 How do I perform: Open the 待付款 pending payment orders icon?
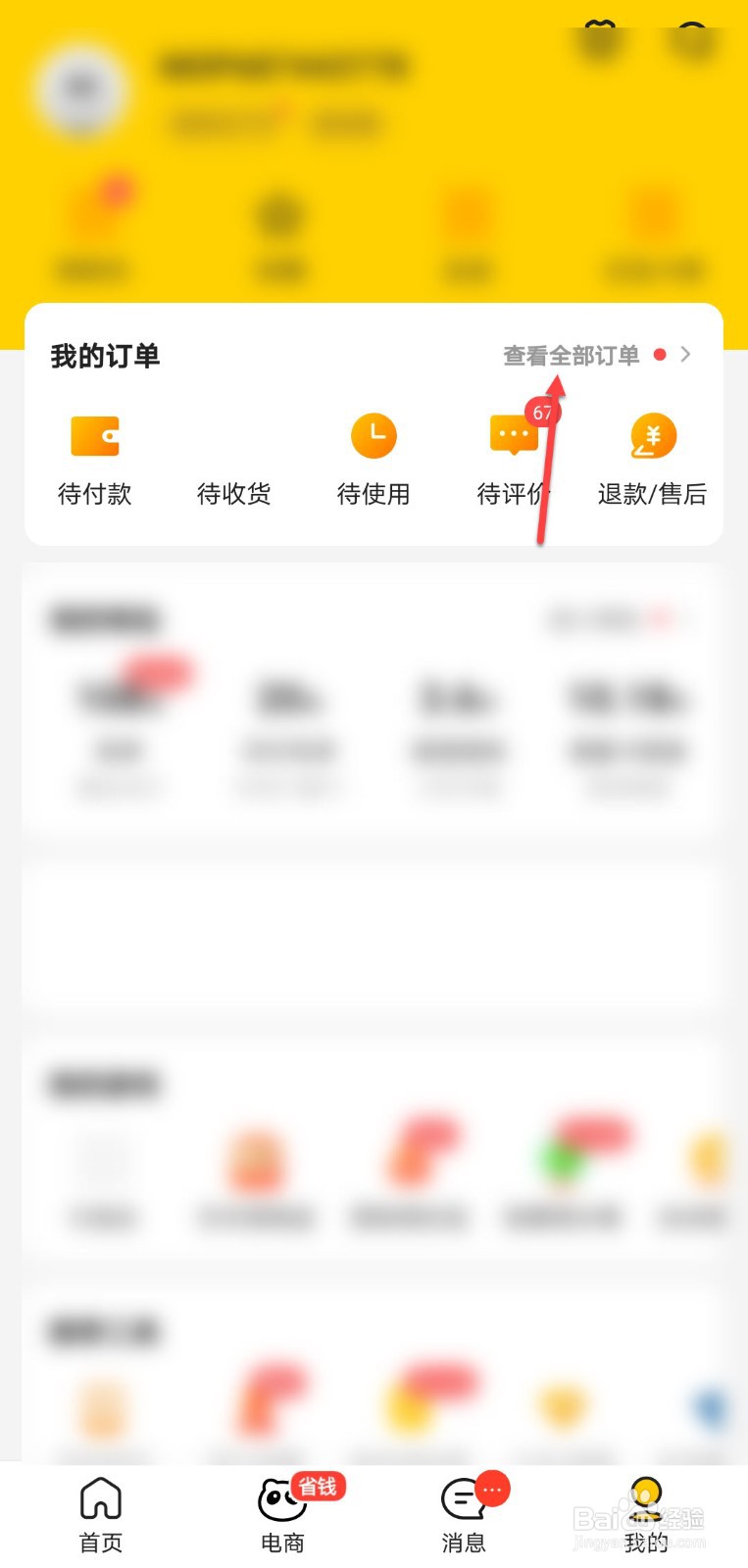[x=94, y=434]
